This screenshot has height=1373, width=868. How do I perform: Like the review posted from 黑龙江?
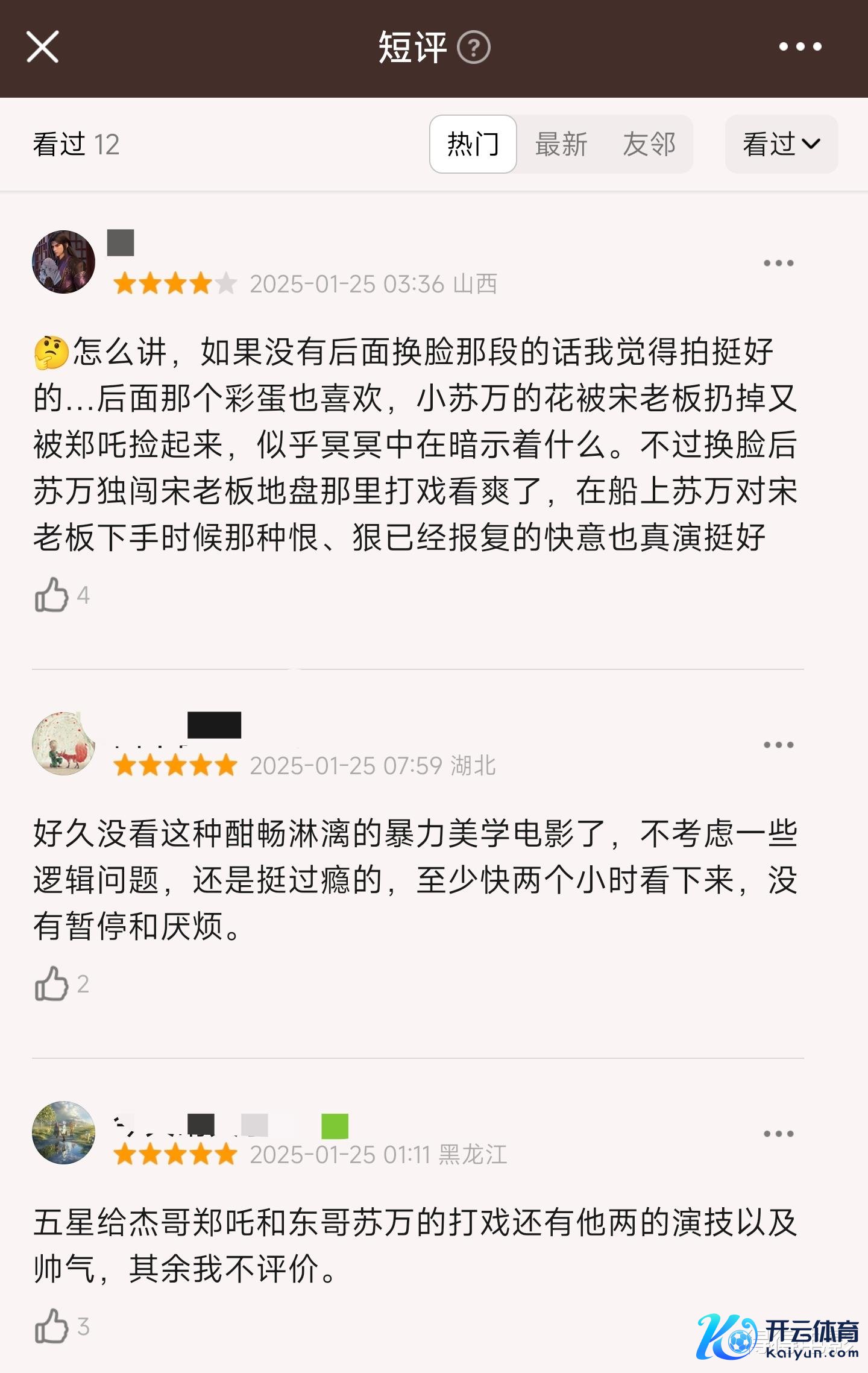52,1327
